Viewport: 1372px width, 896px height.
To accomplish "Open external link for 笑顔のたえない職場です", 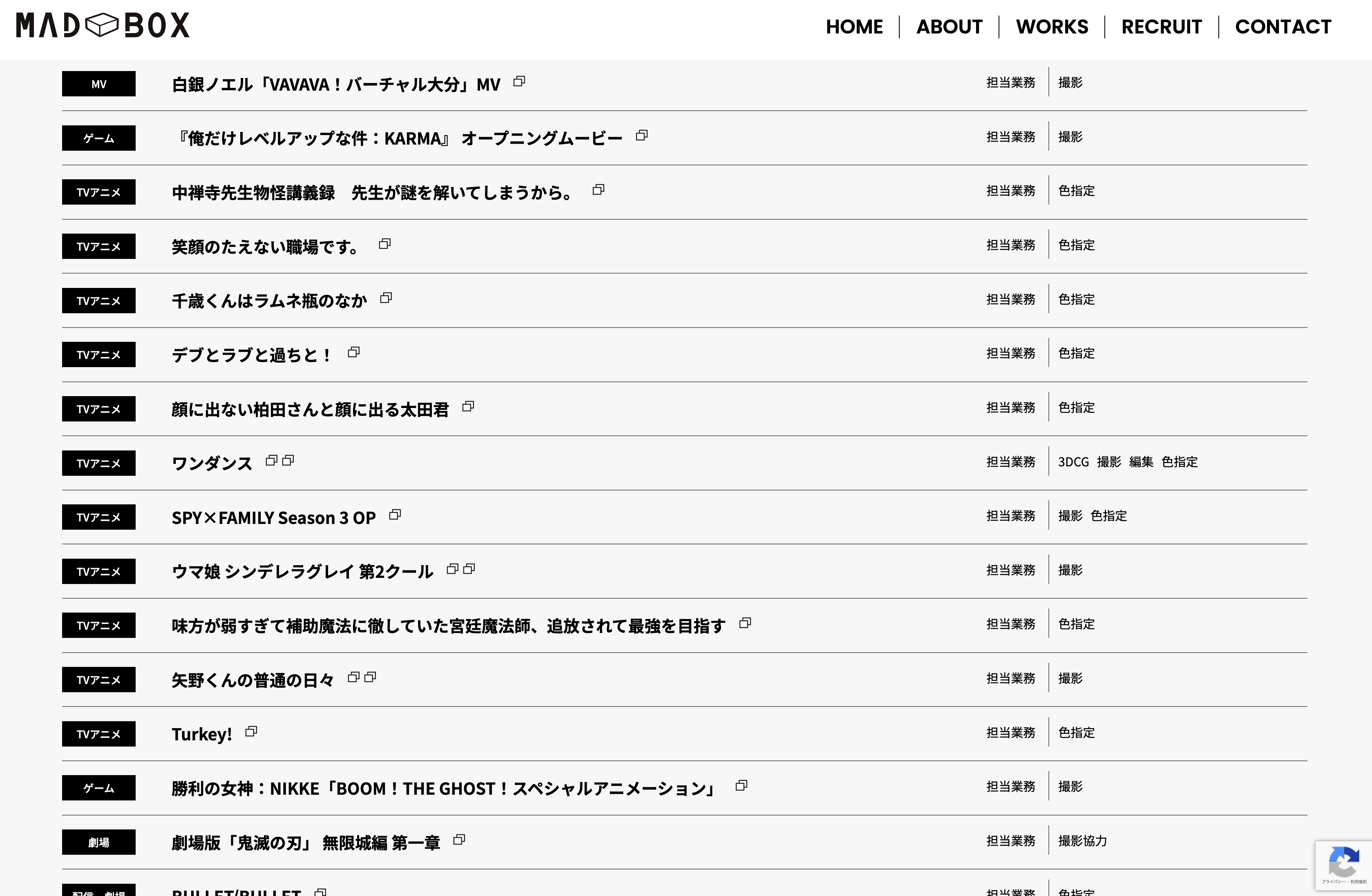I will tap(384, 244).
